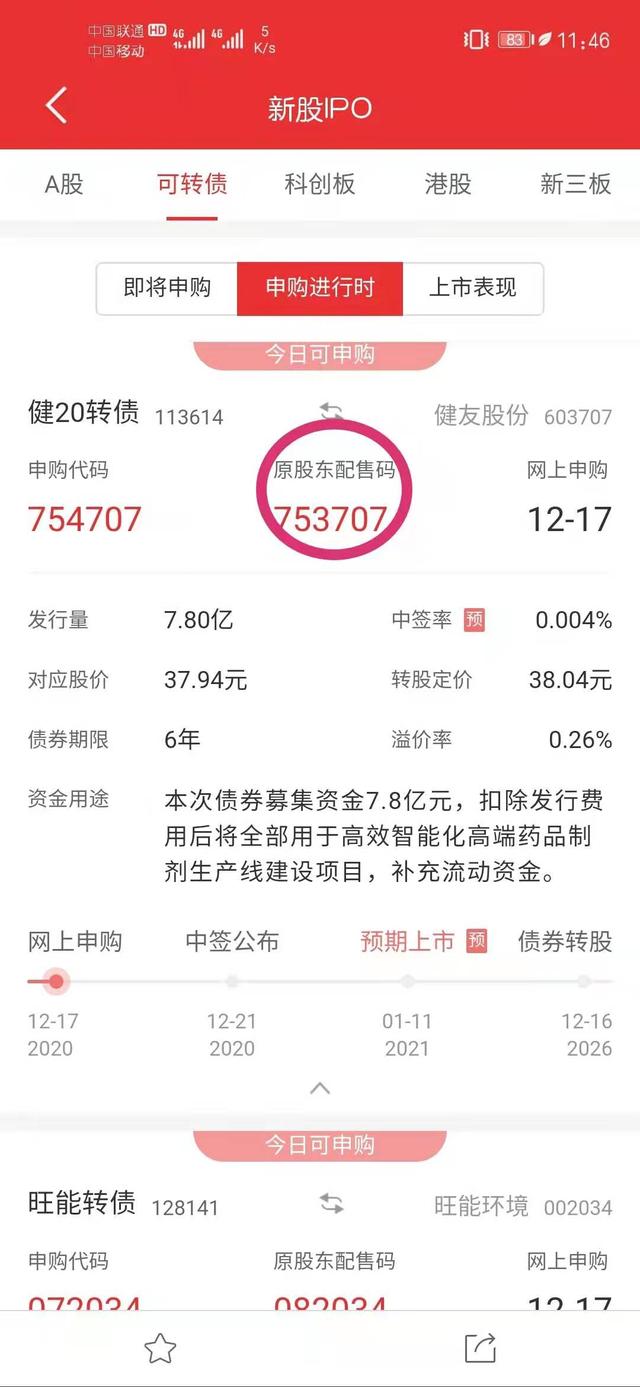View 上市表现 segment
This screenshot has height=1387, width=640.
[x=472, y=289]
